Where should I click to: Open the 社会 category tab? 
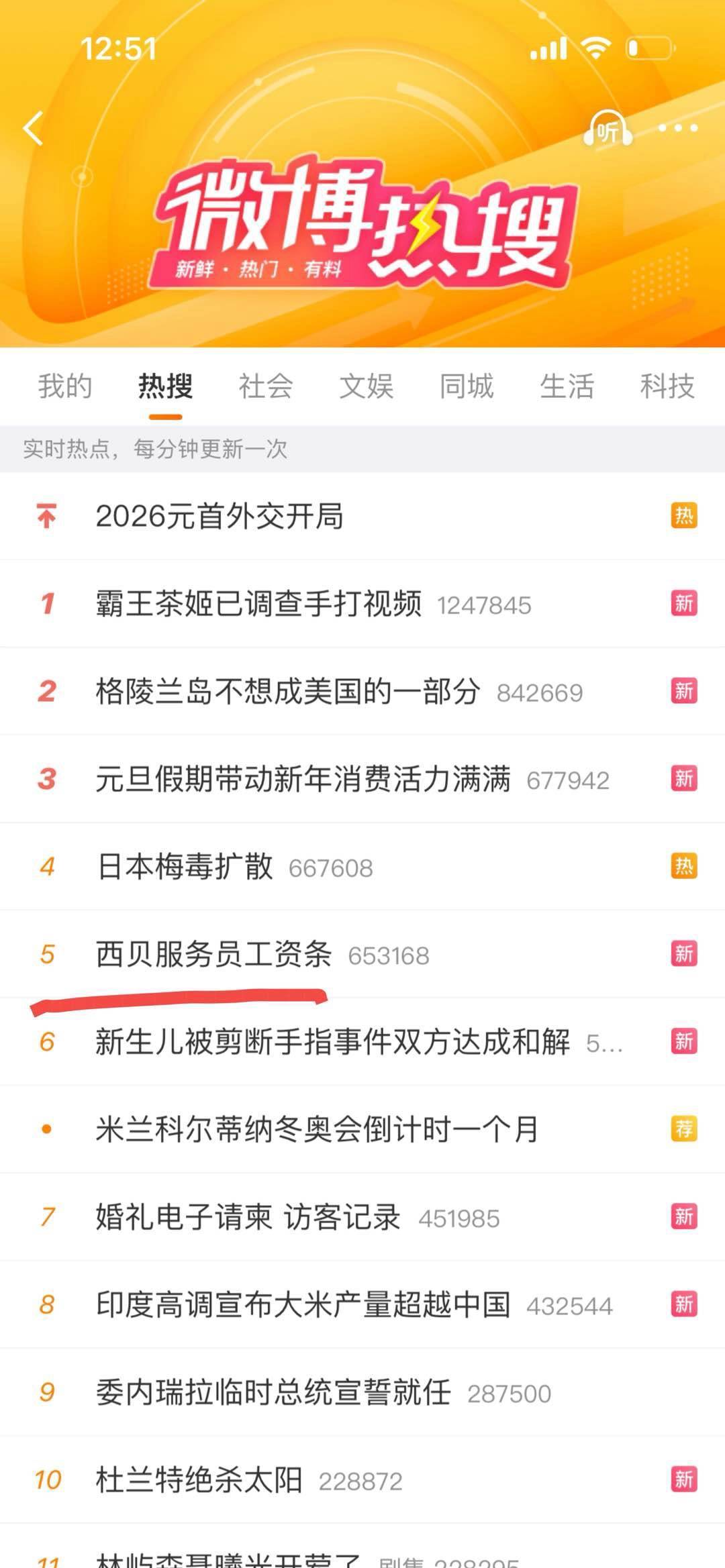point(266,386)
